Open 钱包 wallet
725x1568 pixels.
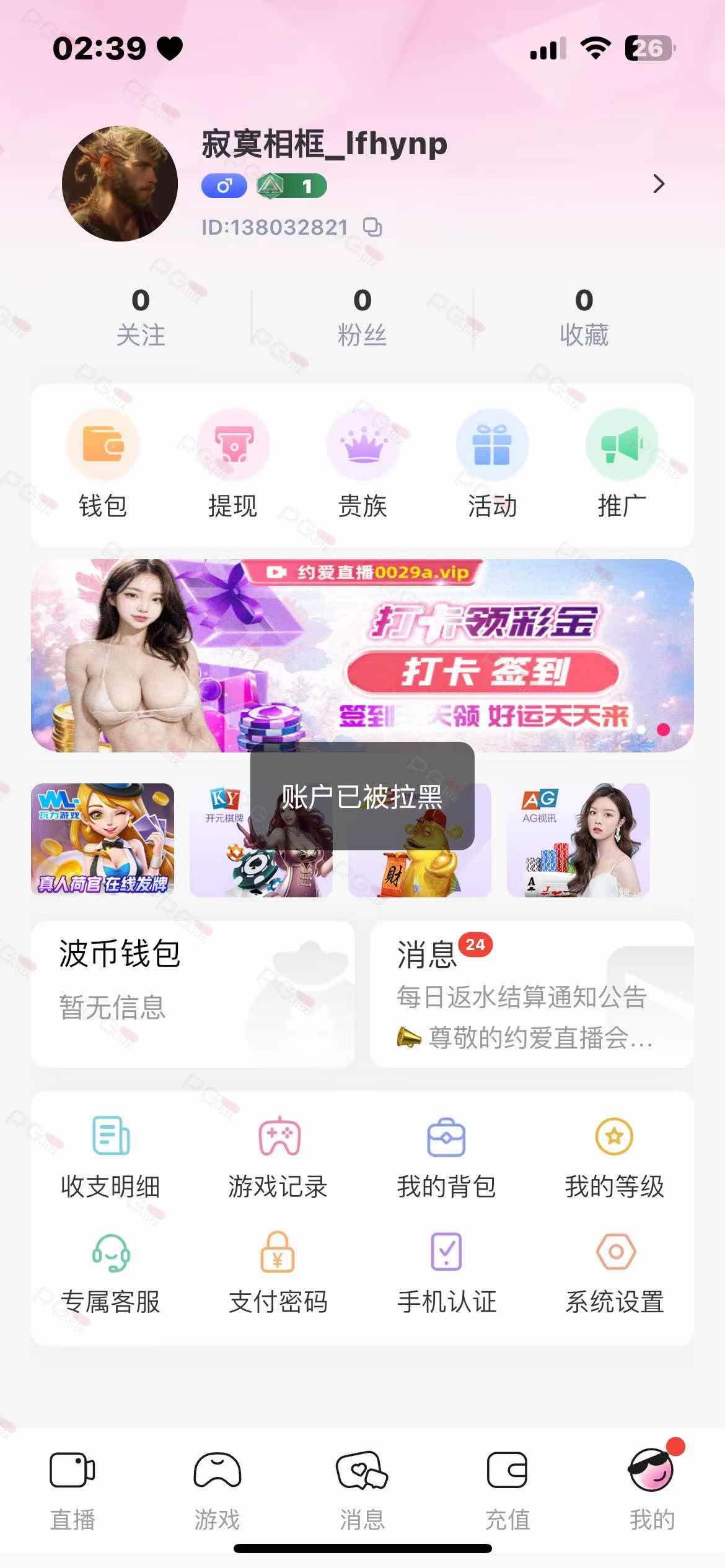(103, 464)
